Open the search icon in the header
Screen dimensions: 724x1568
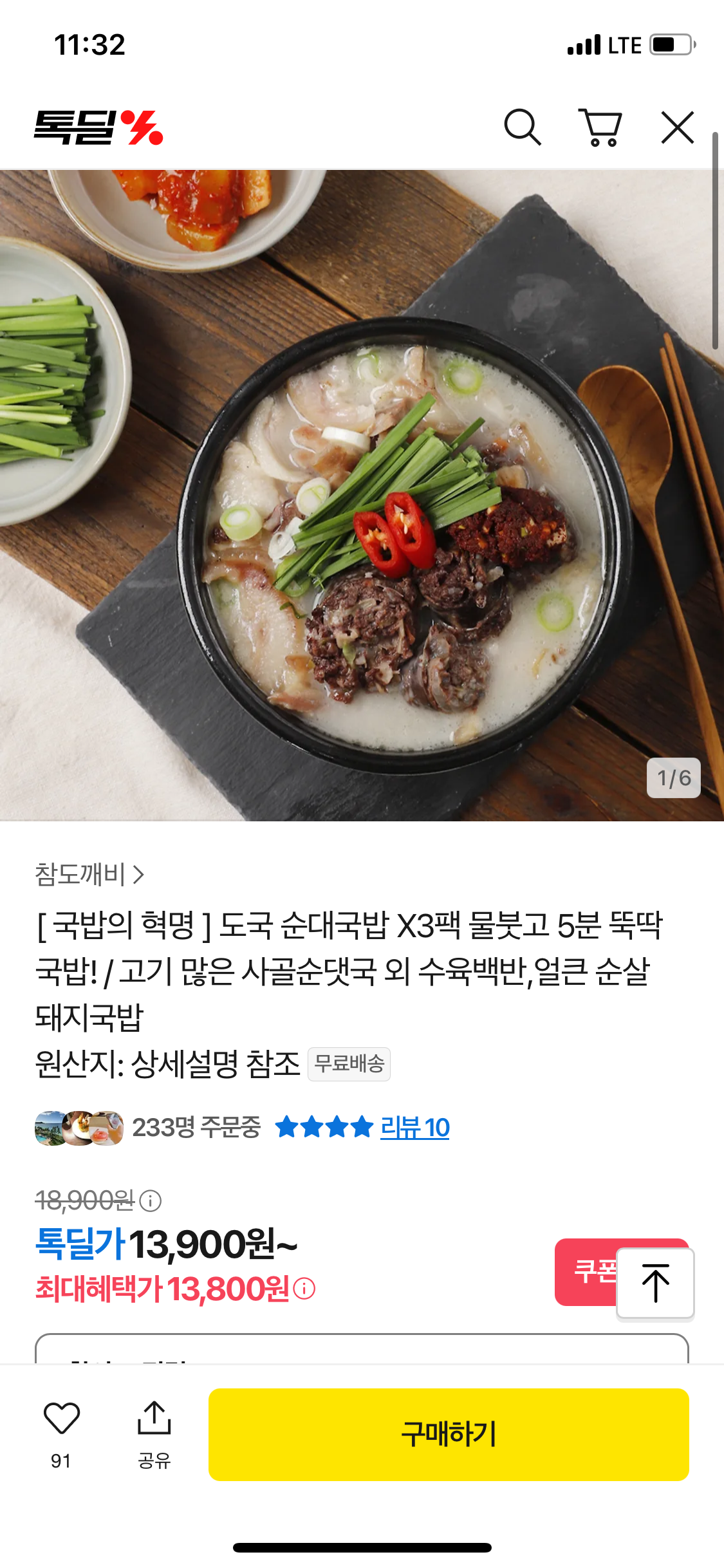click(x=522, y=127)
